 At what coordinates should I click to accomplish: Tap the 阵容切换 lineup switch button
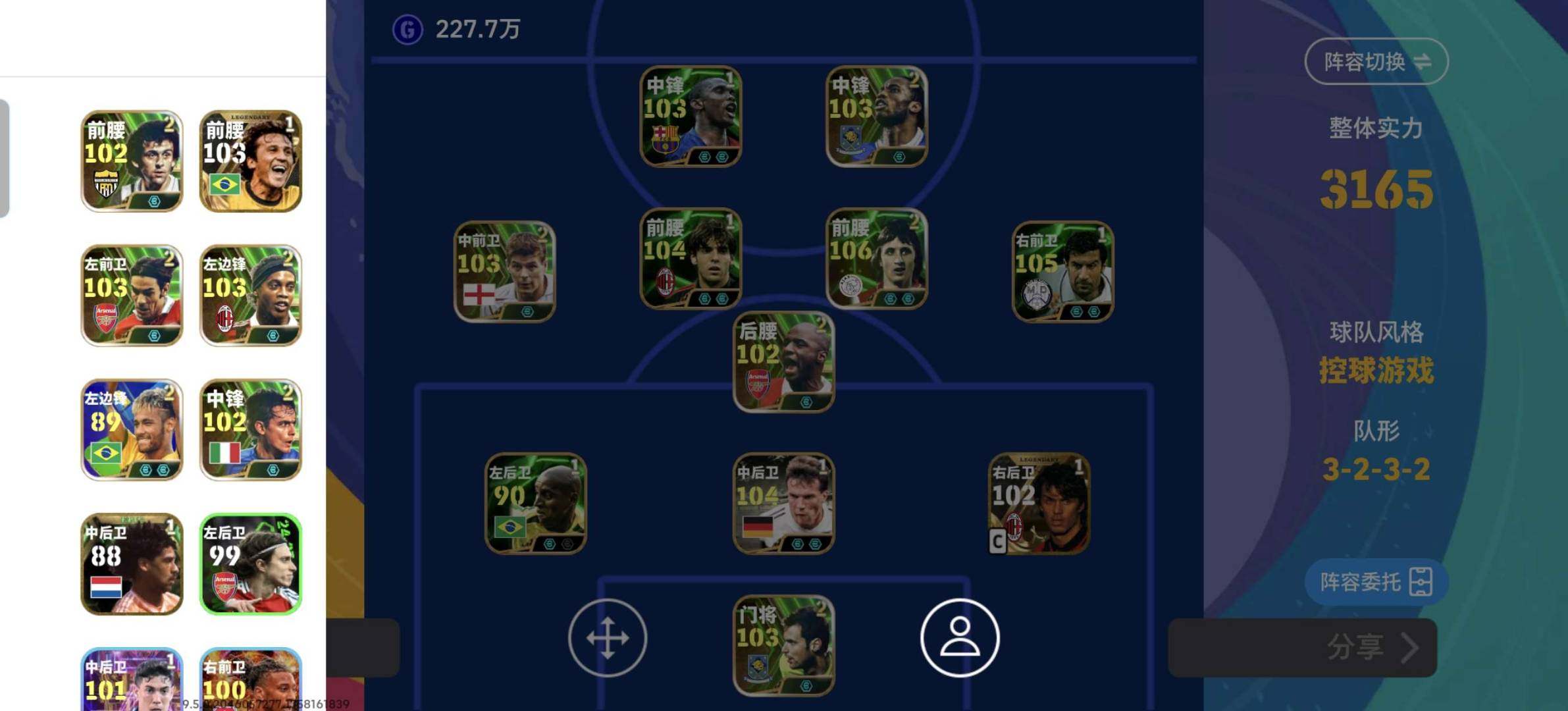pos(1376,62)
